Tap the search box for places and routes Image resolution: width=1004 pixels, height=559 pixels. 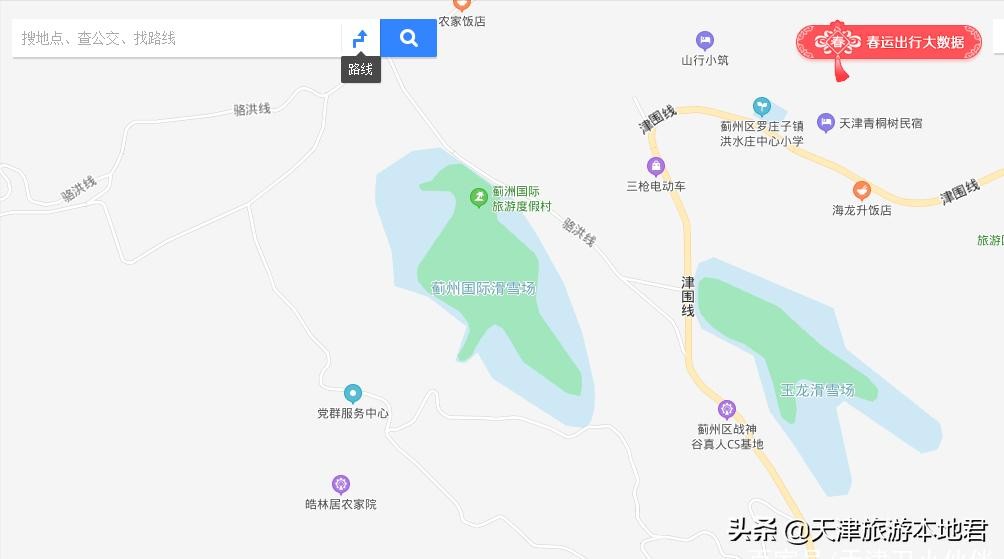[175, 38]
